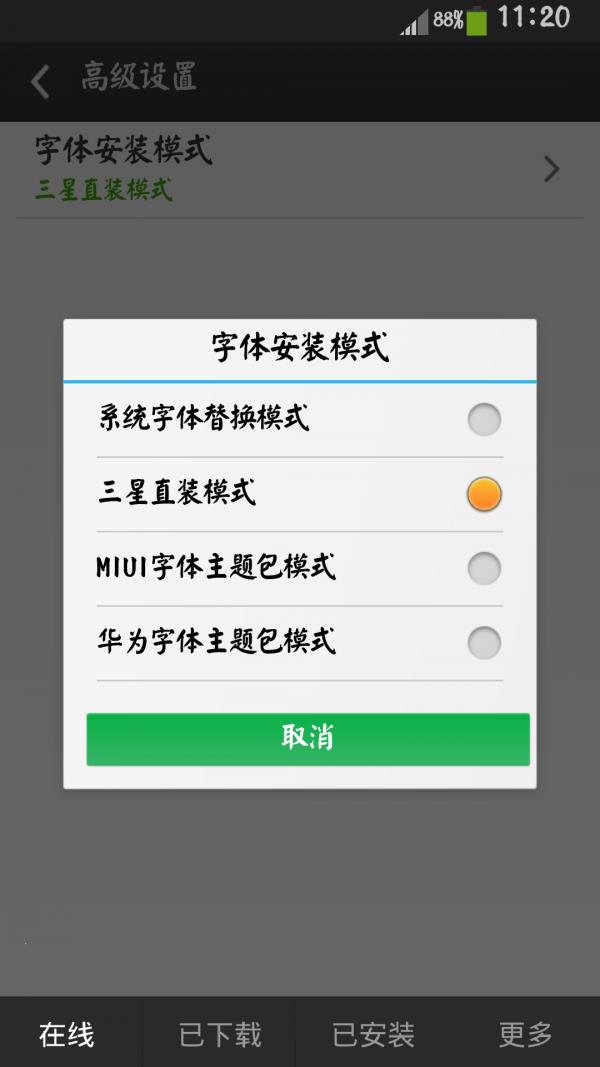Screen dimensions: 600x1067
Task: Choose 三星直装模式 radio option
Action: (299, 494)
